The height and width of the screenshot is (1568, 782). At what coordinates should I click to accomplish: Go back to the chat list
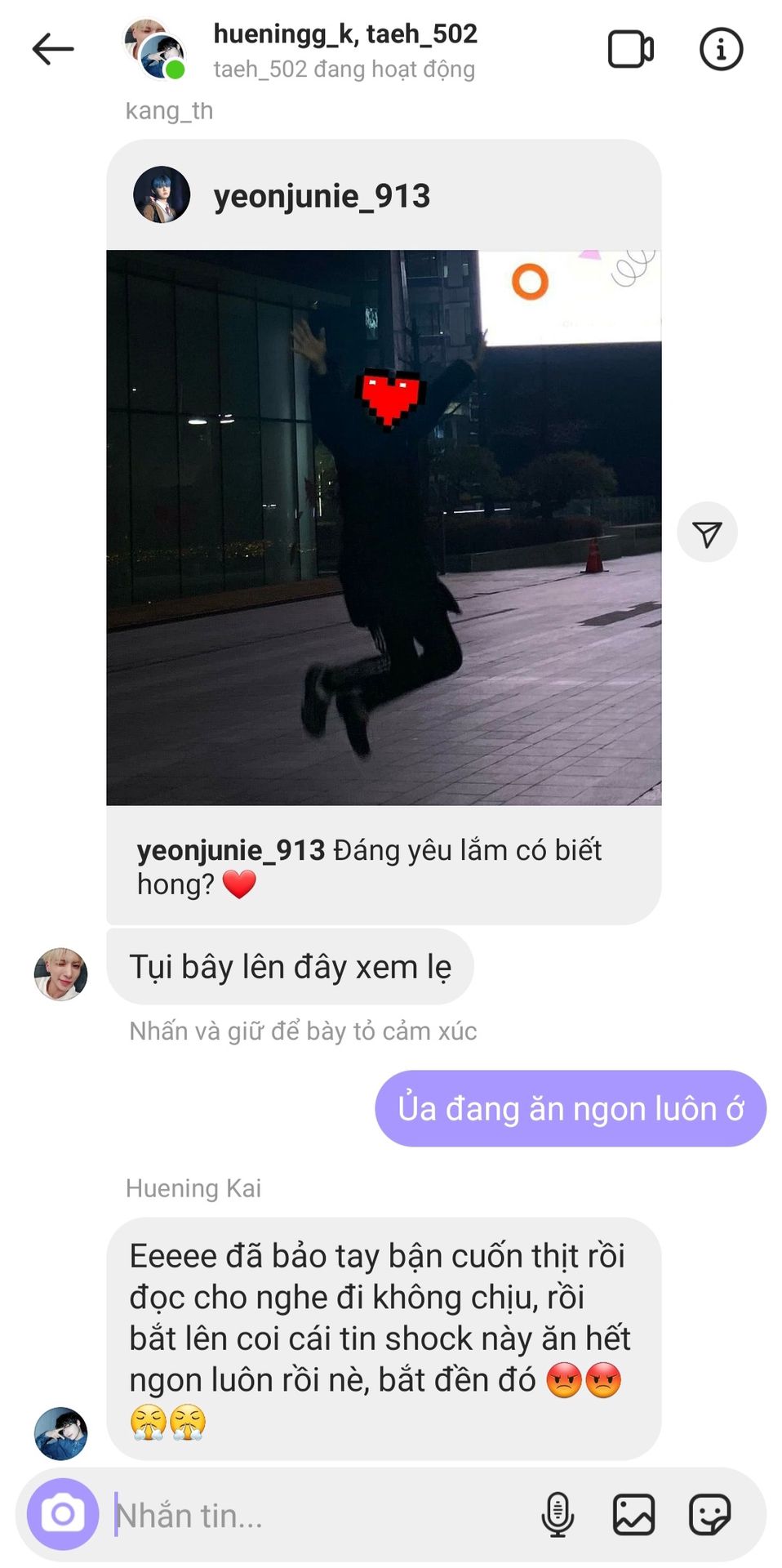click(53, 49)
